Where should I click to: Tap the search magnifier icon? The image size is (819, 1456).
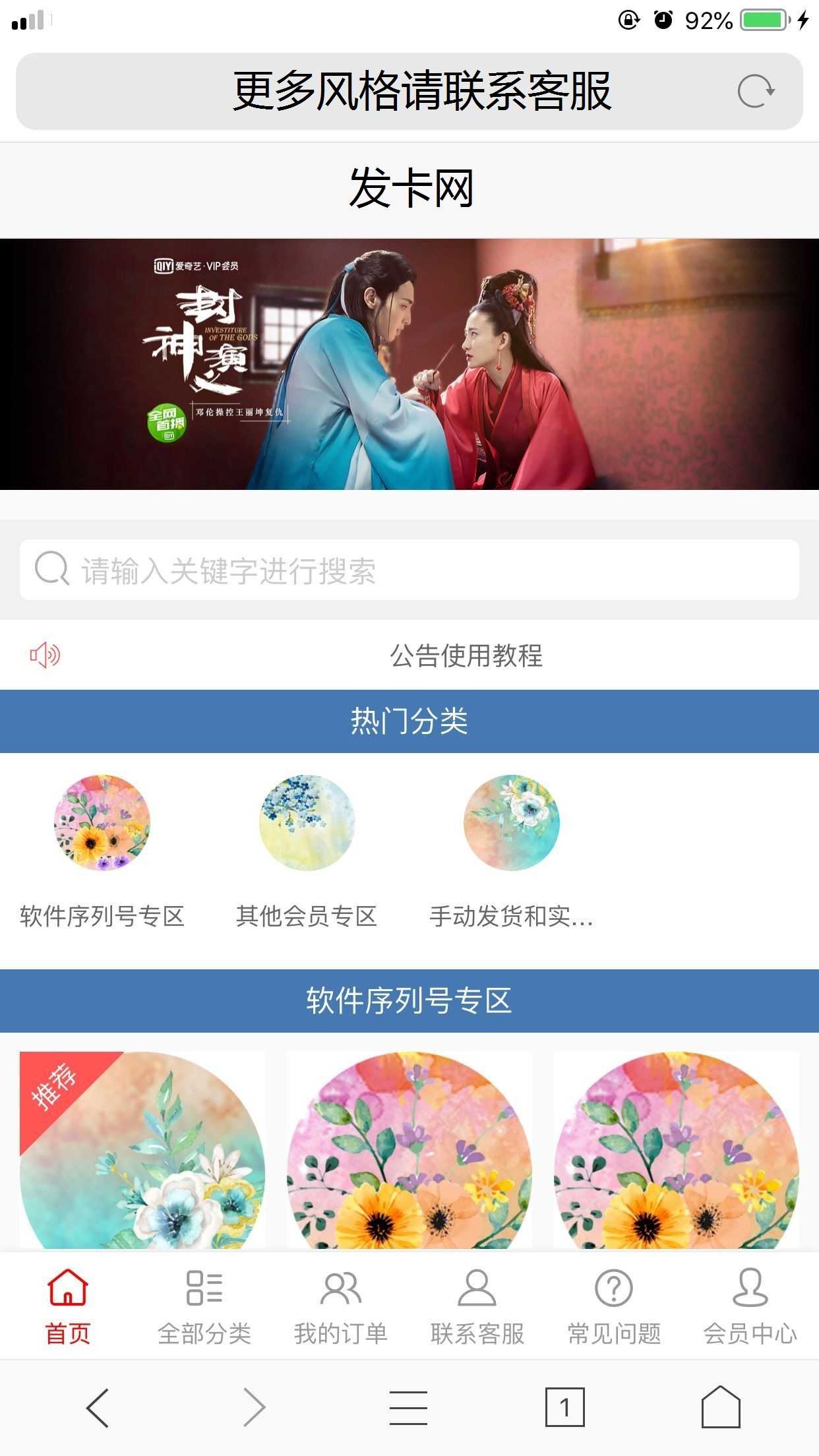(51, 568)
